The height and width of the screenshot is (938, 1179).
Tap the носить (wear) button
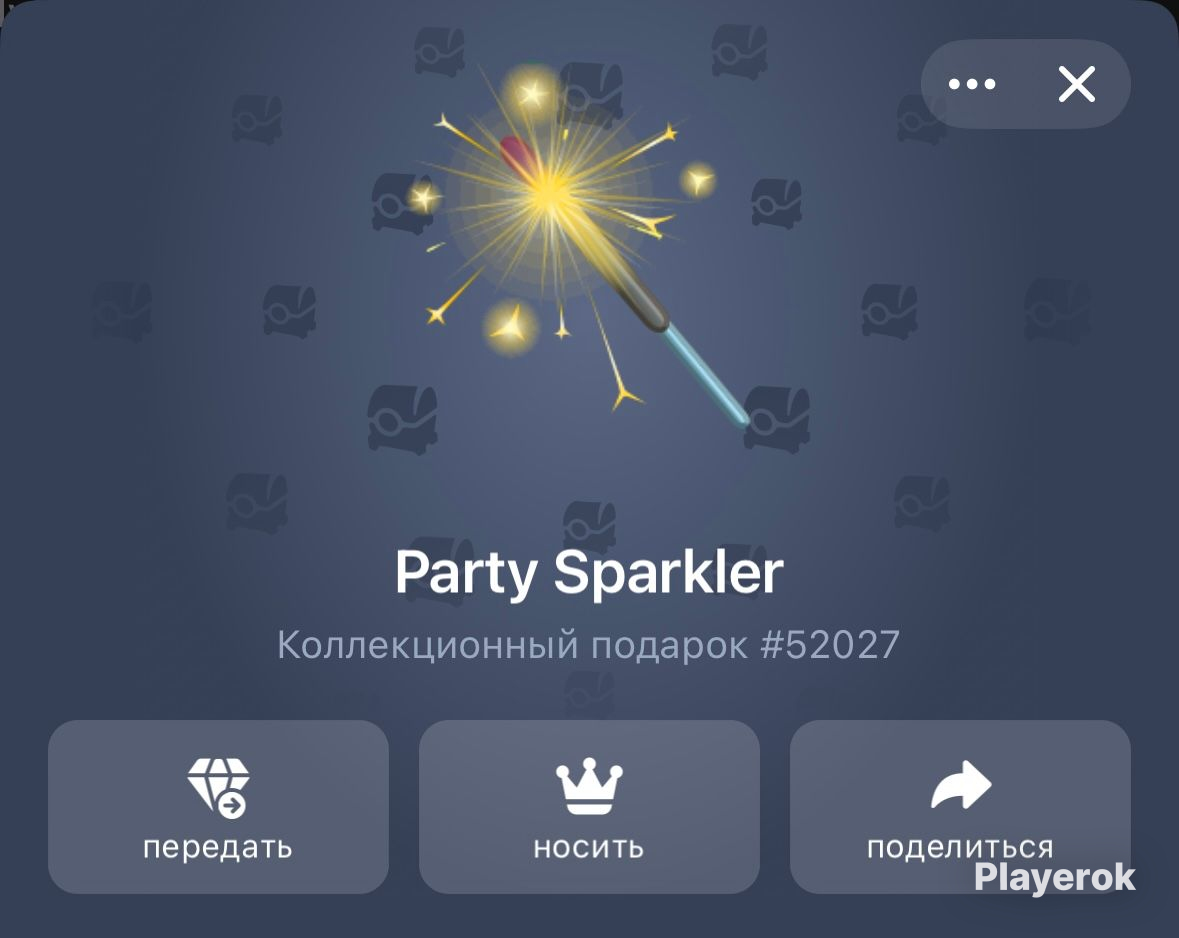pyautogui.click(x=589, y=806)
